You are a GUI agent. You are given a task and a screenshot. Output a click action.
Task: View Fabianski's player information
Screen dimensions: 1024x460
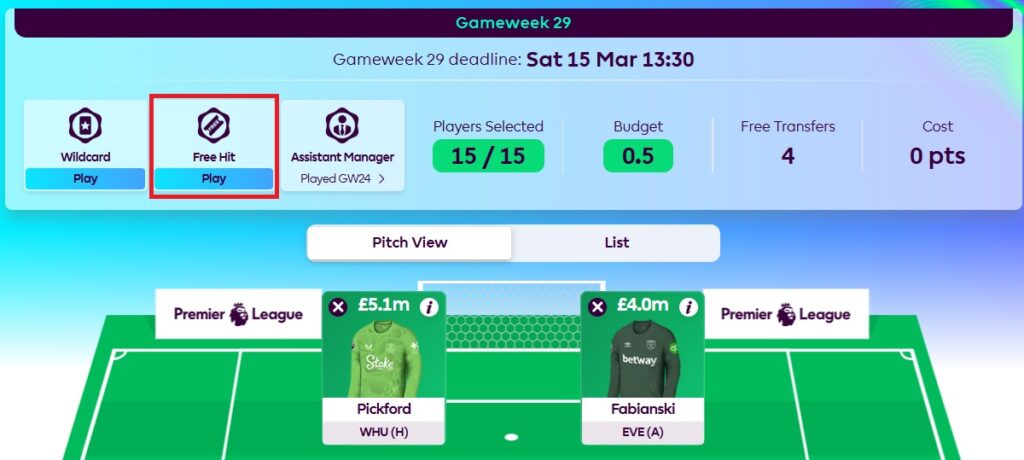[688, 307]
